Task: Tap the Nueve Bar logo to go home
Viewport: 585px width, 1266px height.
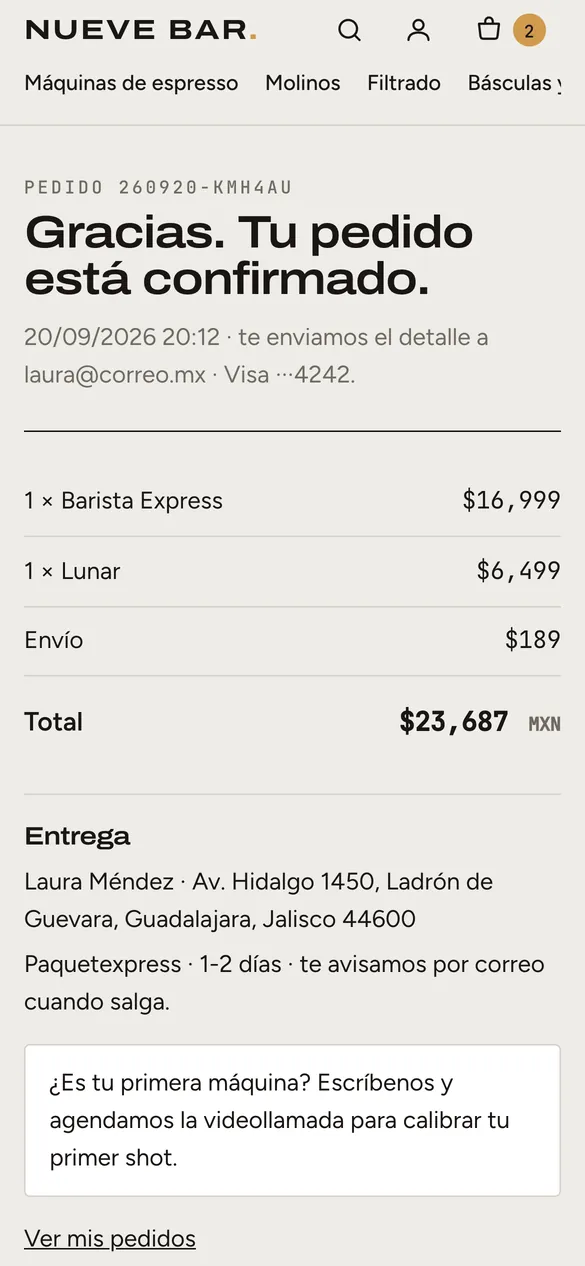Action: (x=141, y=30)
